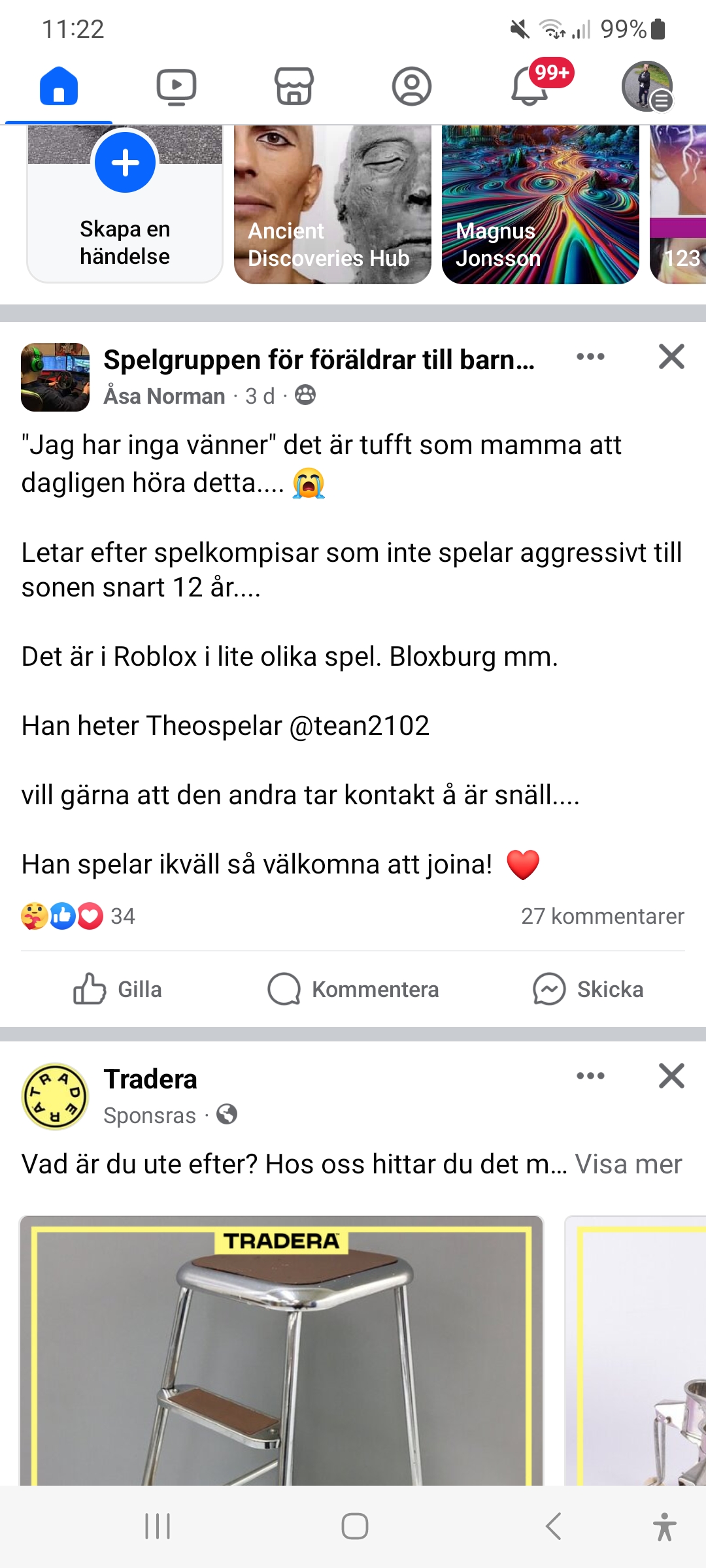Go to the Profile tab
Viewport: 706px width, 1568px height.
412,87
